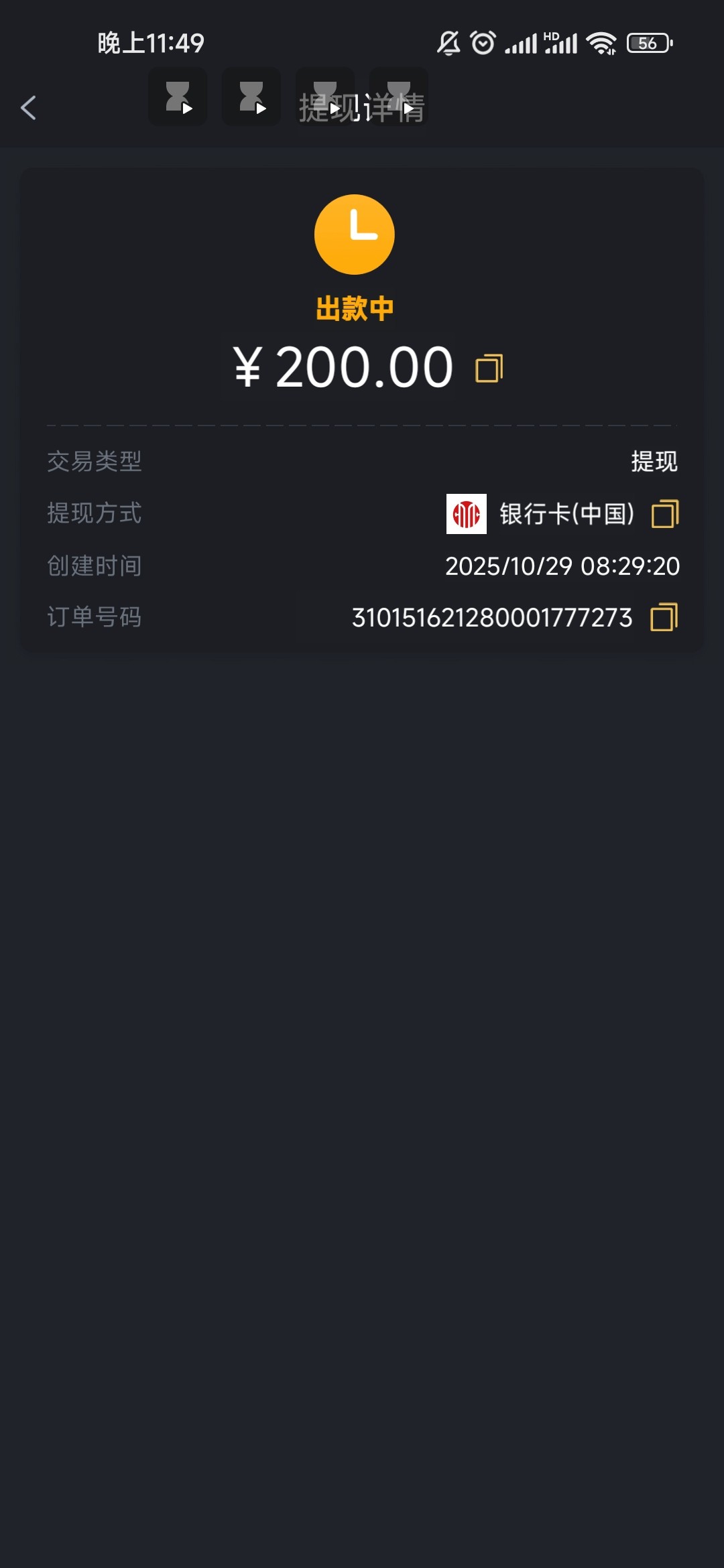
Task: Select the order number 310151621280001777273
Action: [x=490, y=618]
